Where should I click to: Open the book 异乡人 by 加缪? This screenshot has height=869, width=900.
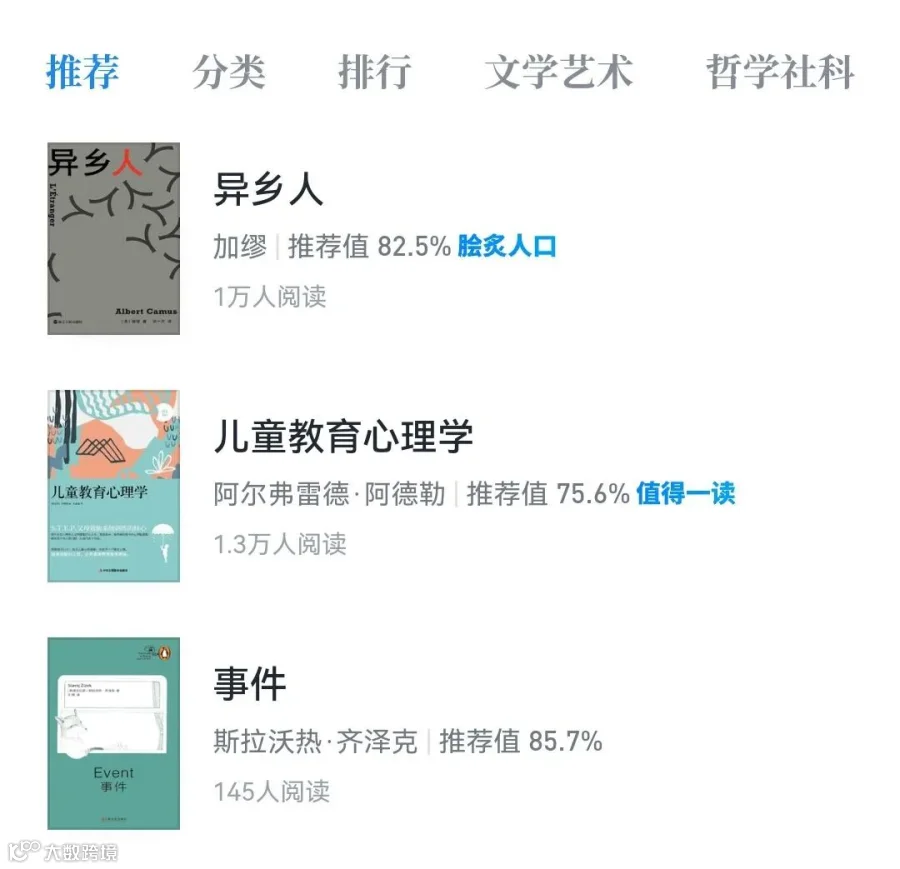[450, 238]
